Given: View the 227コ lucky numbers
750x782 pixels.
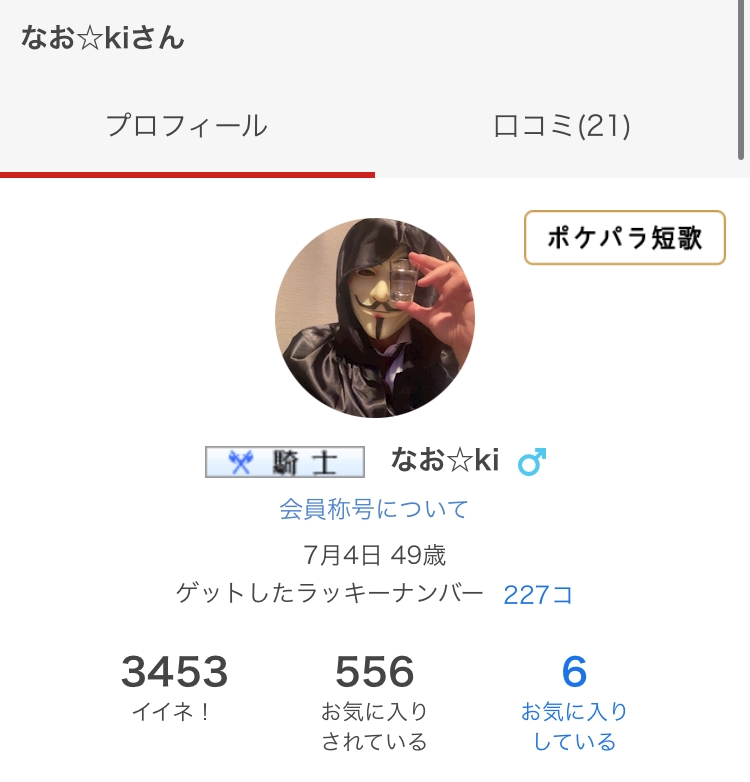Looking at the screenshot, I should pyautogui.click(x=538, y=594).
